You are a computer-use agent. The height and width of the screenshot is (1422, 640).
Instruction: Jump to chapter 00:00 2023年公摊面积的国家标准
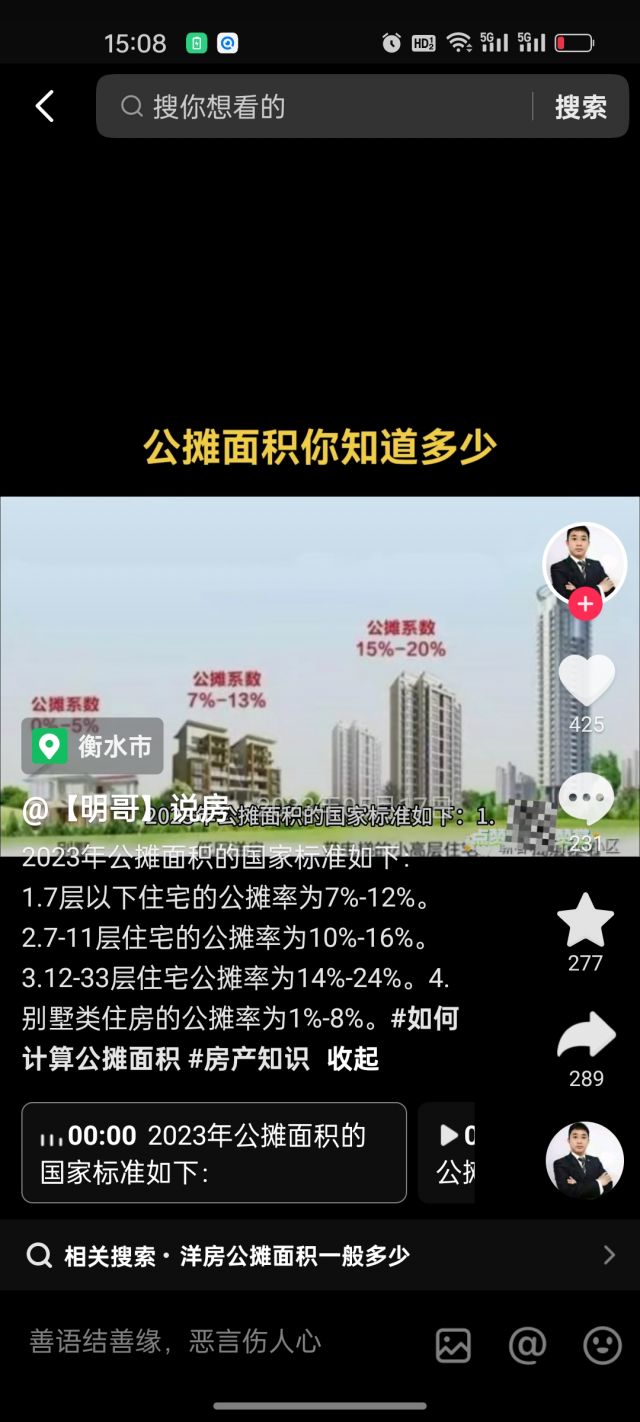click(x=214, y=1152)
